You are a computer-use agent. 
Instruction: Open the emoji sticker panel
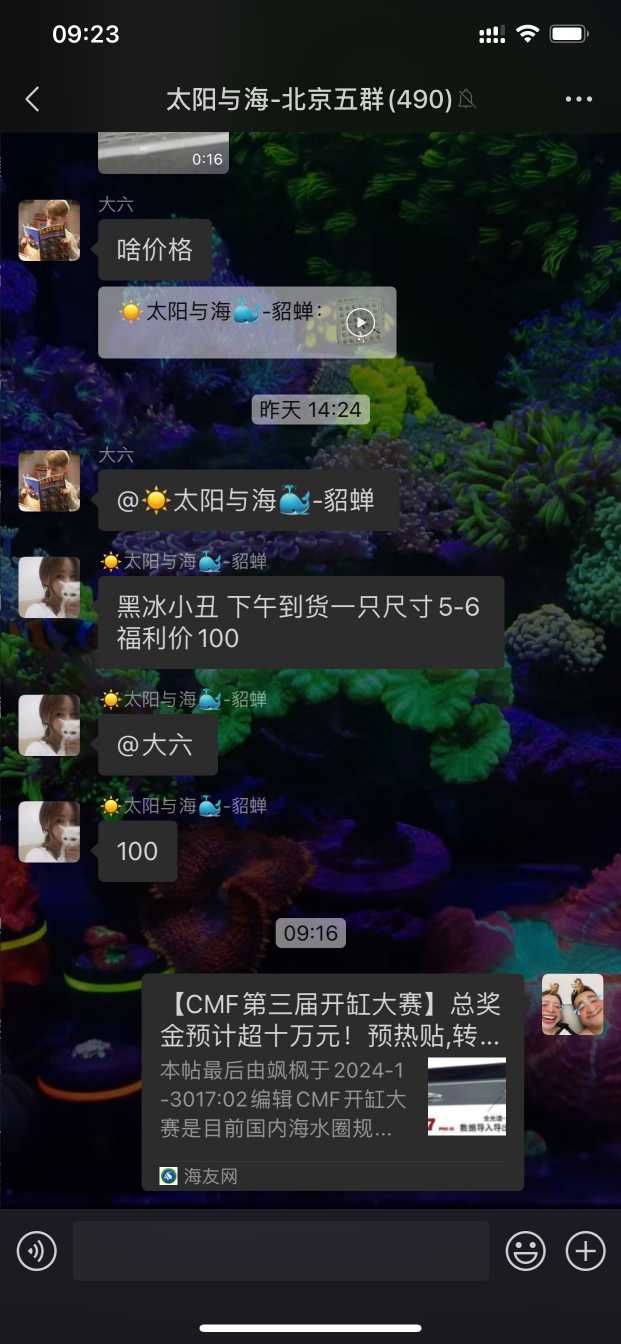[525, 1251]
